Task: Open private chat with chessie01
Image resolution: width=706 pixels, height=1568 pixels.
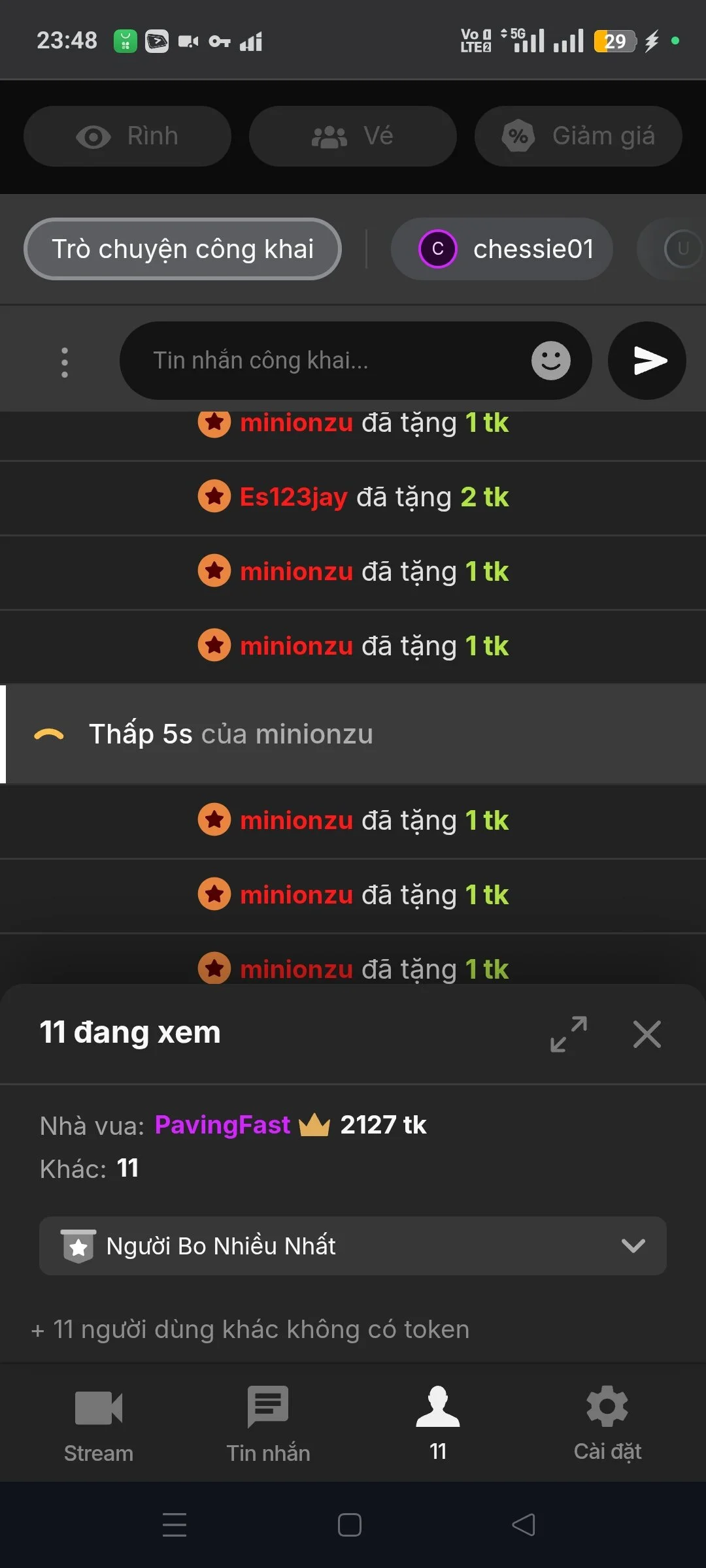Action: 502,249
